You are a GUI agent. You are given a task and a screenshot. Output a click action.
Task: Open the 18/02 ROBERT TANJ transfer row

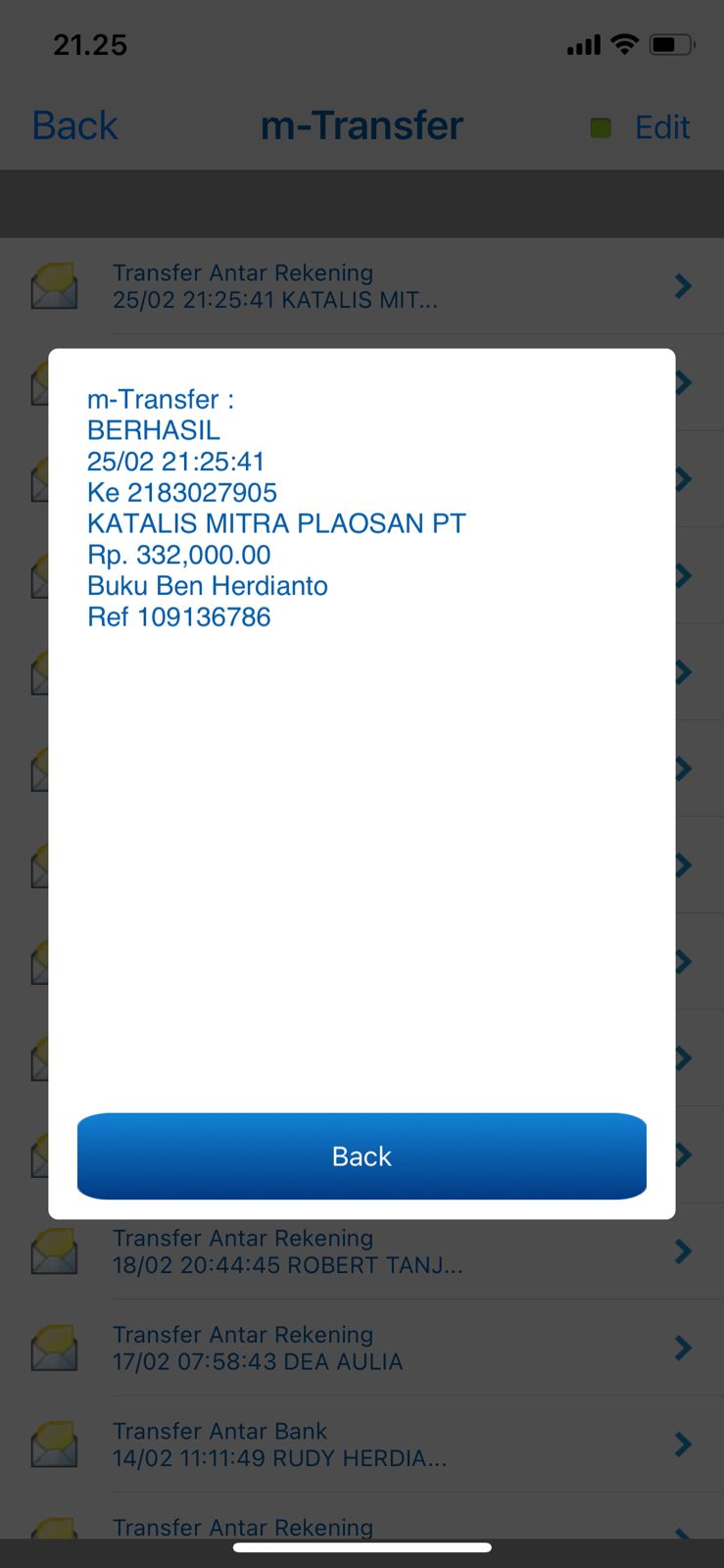(x=362, y=1251)
